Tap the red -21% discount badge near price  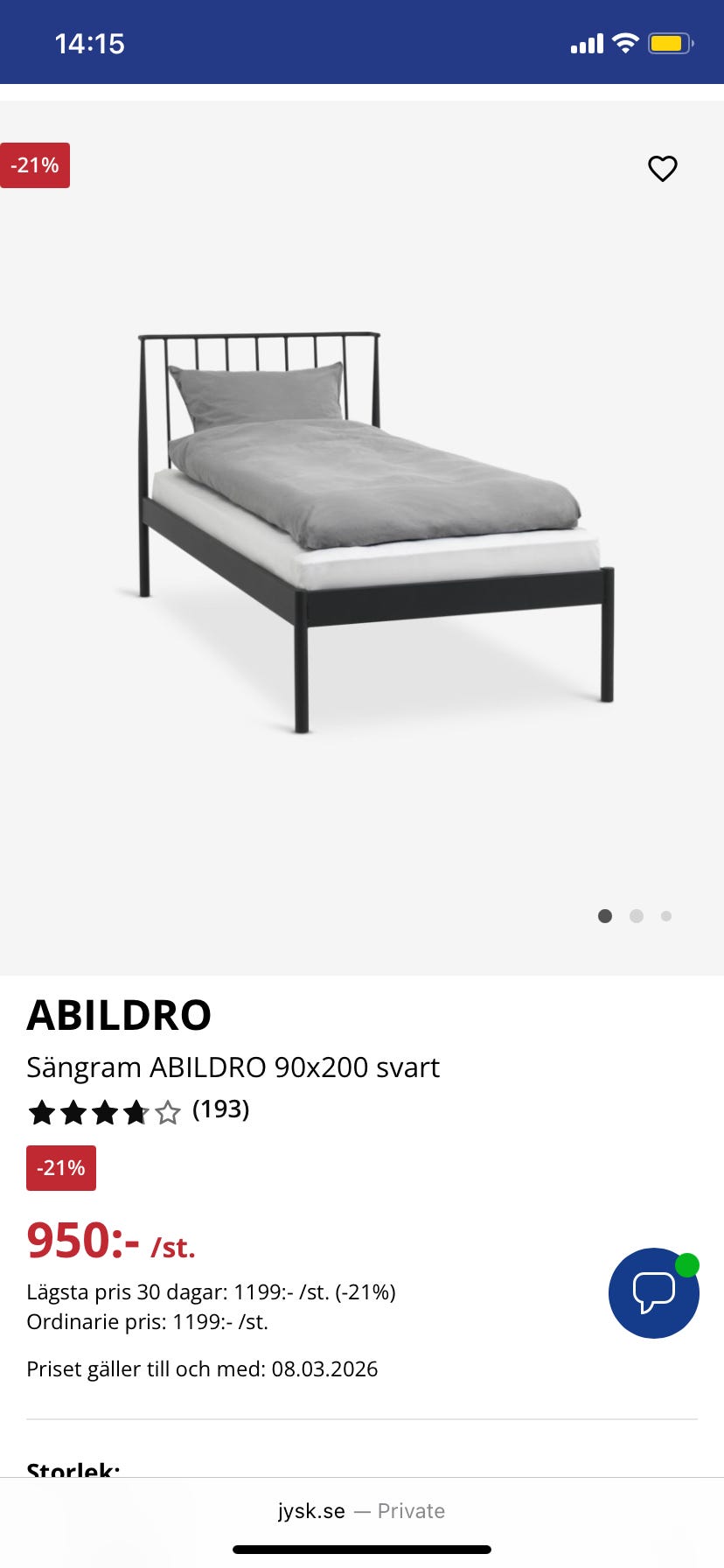(x=59, y=1167)
